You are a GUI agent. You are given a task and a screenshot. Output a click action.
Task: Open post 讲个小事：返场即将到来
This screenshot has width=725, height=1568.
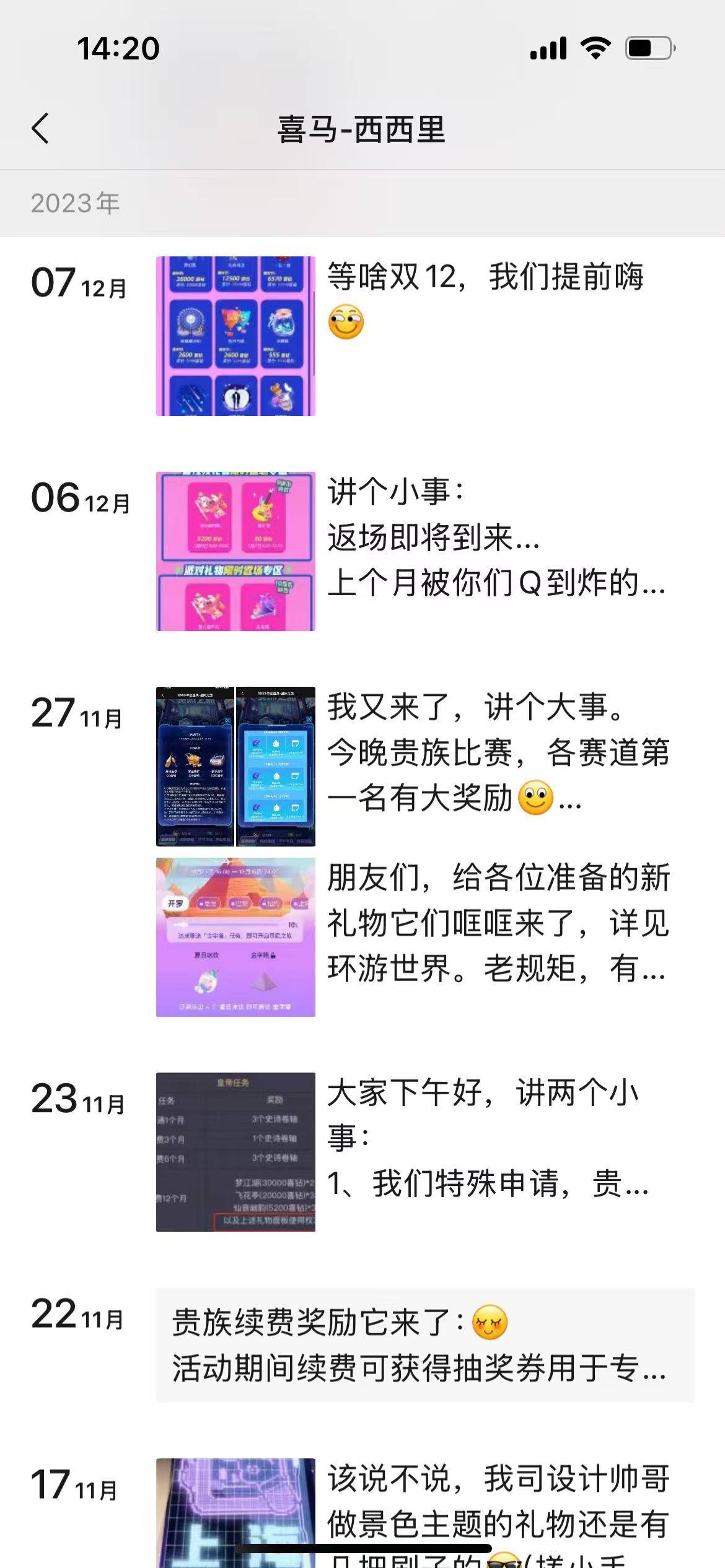[496, 538]
